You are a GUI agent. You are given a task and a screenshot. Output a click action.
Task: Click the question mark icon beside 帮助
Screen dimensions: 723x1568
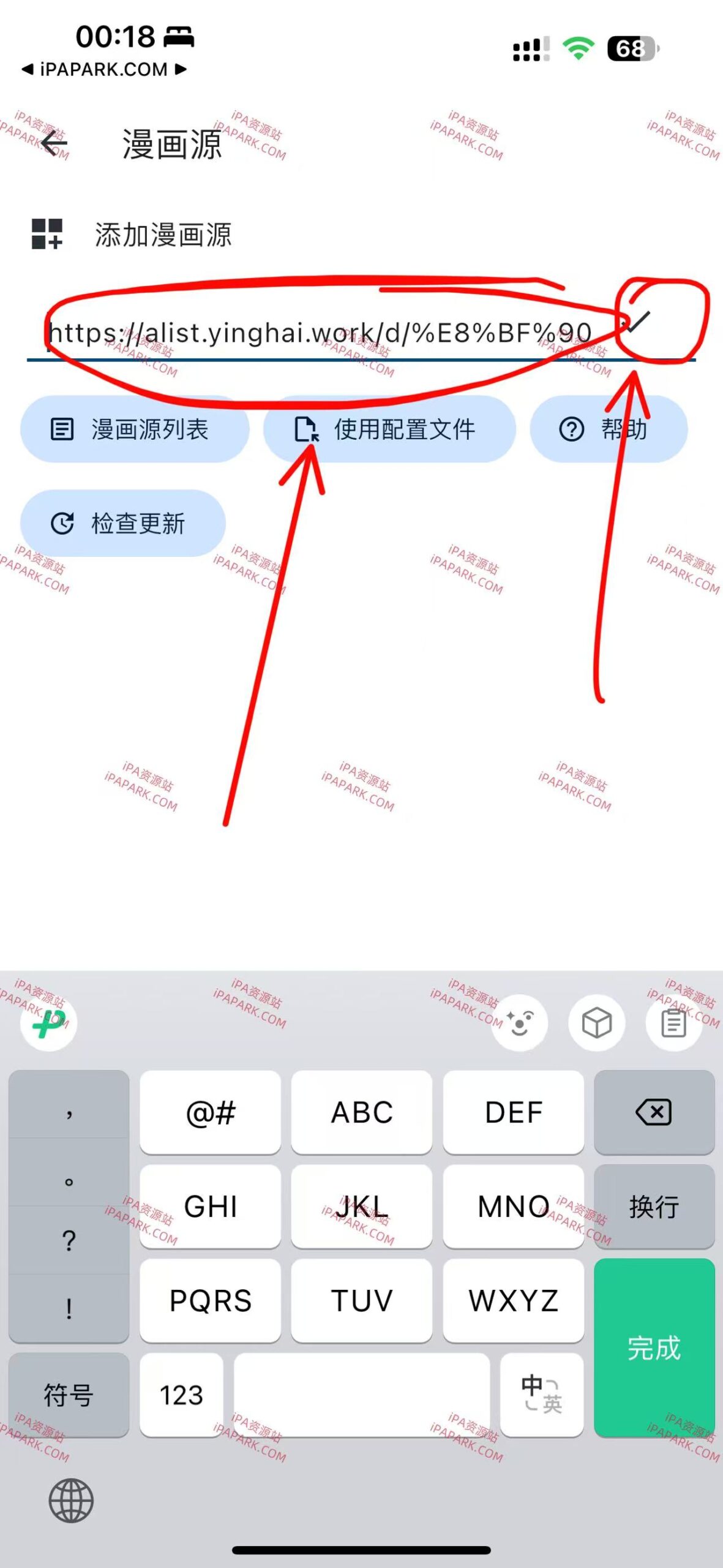569,429
